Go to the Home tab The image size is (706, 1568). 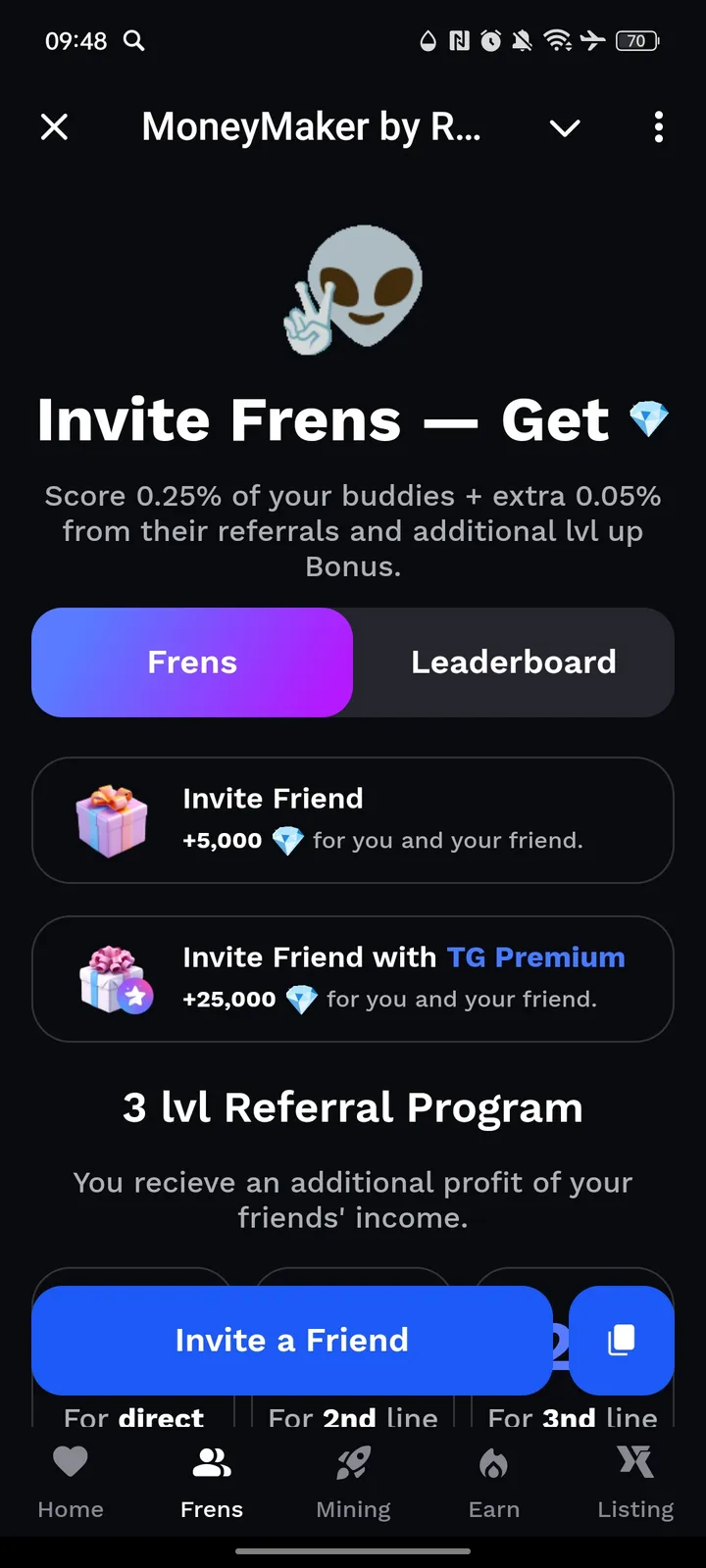point(71,1482)
